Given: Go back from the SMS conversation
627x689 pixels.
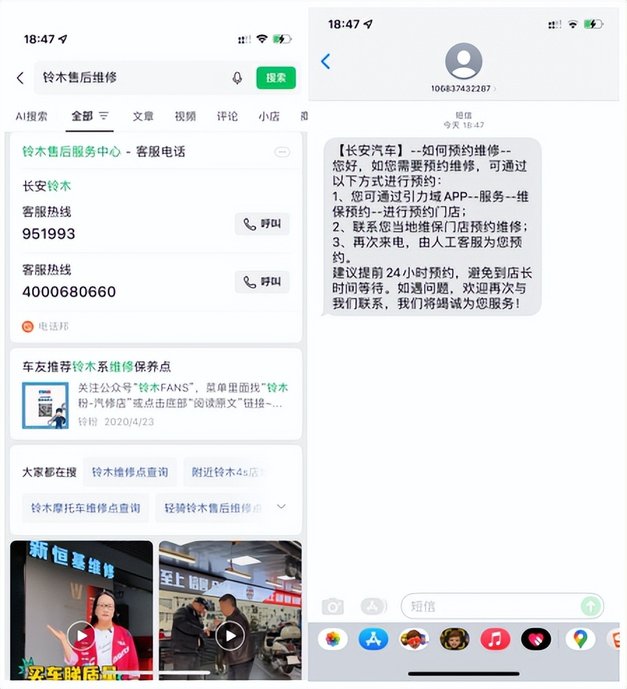Looking at the screenshot, I should coord(325,62).
